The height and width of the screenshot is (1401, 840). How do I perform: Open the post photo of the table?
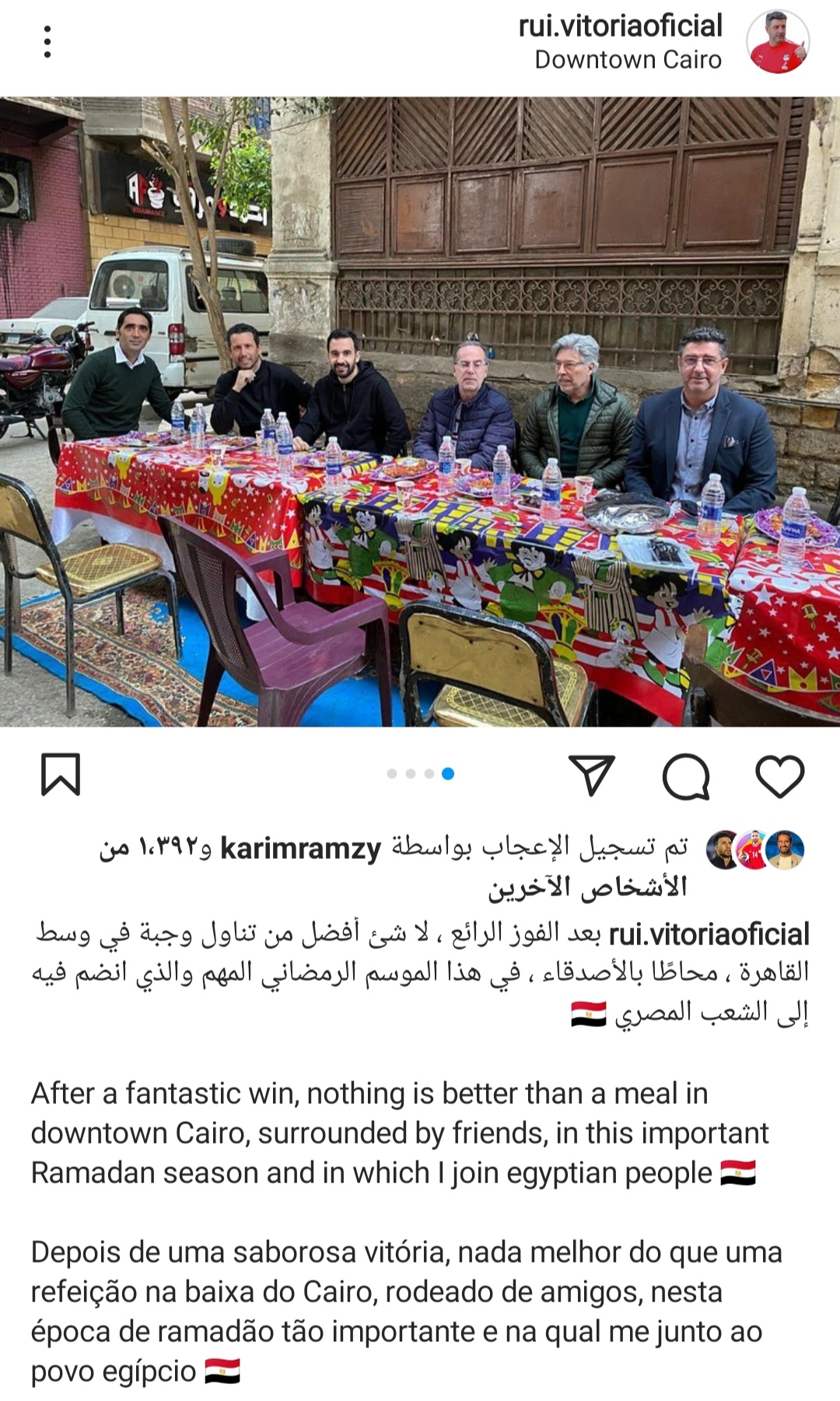pos(420,412)
